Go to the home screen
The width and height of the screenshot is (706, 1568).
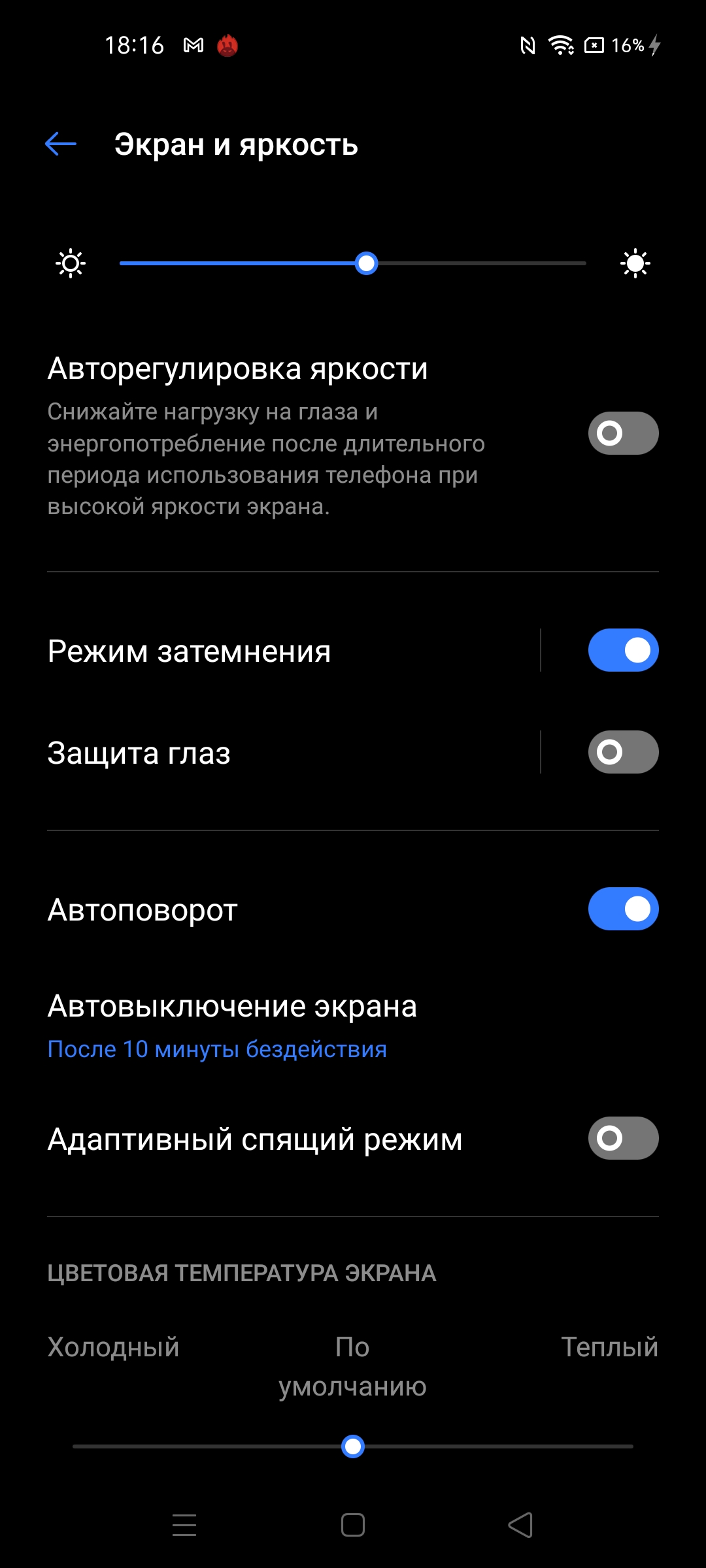[x=353, y=1525]
